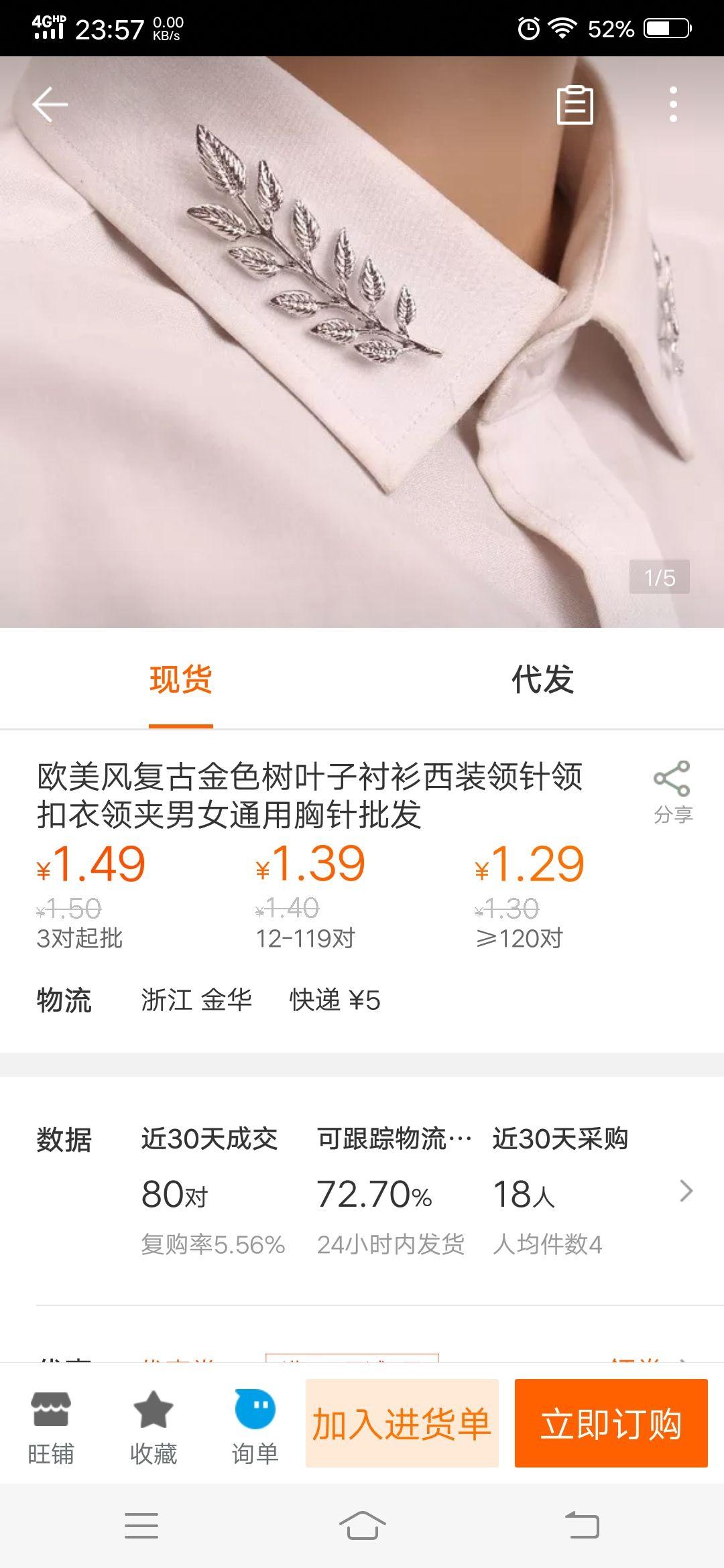Tap the product title text

308,794
